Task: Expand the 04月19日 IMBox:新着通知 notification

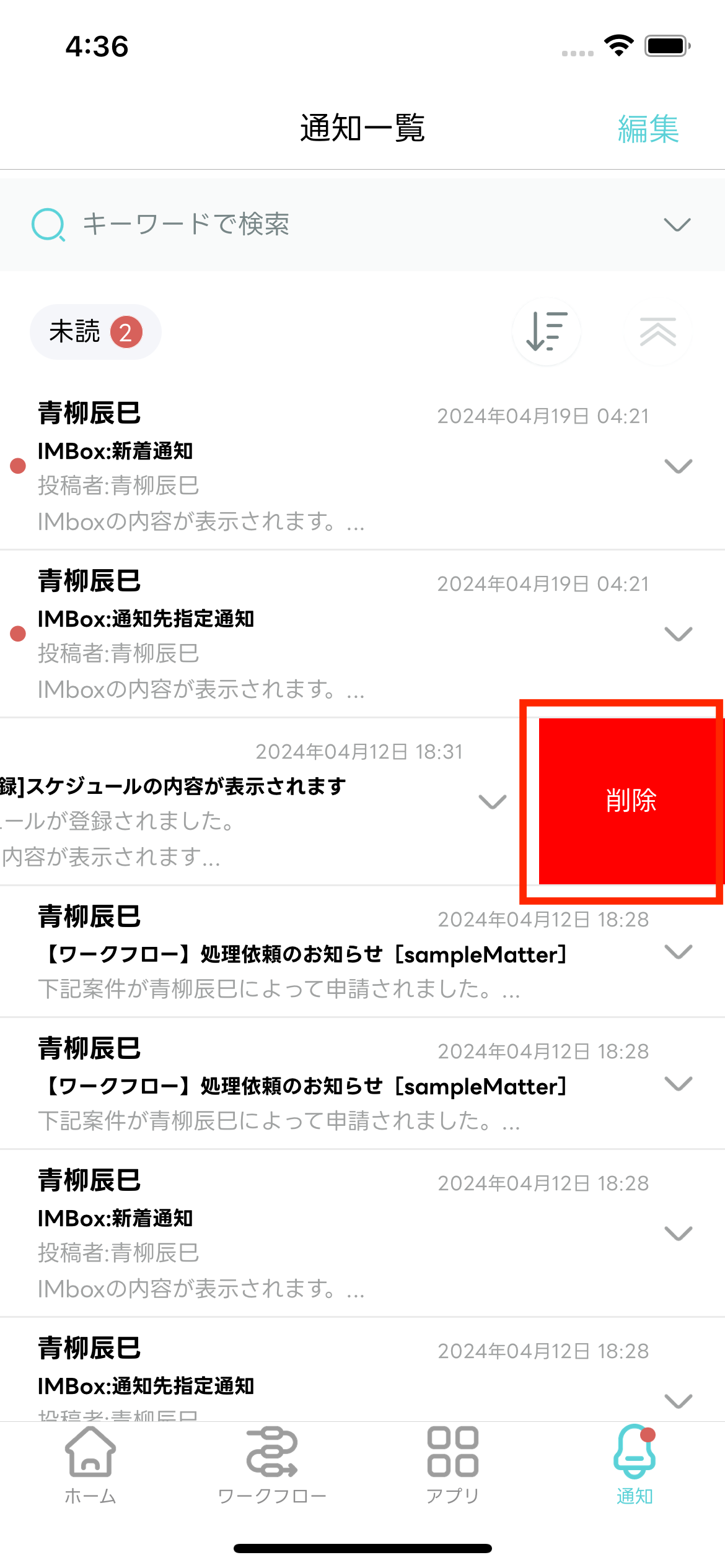Action: (x=678, y=466)
